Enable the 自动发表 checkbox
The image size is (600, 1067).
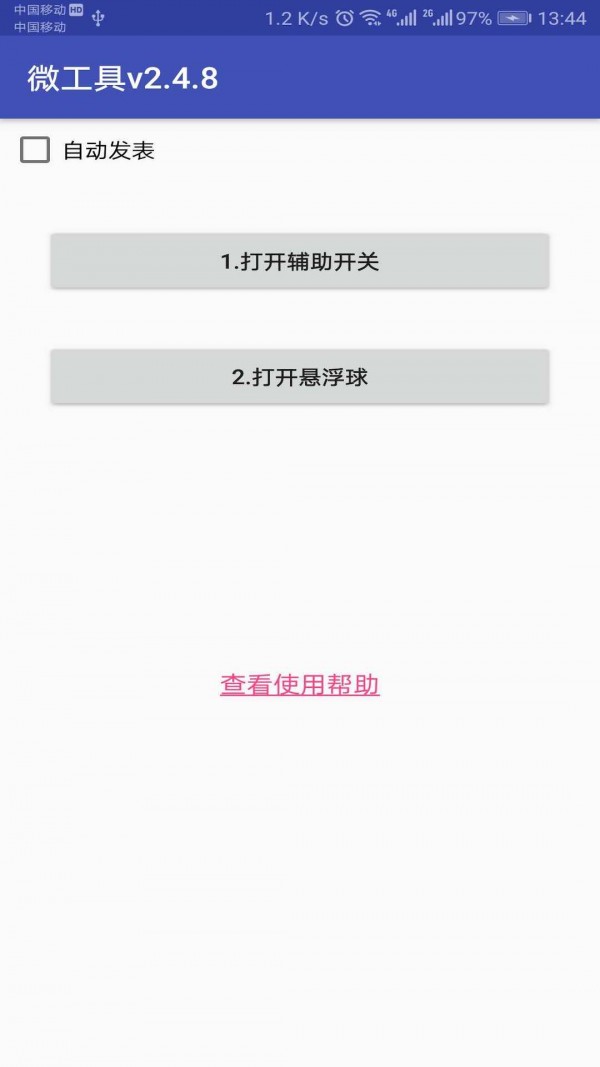(35, 151)
